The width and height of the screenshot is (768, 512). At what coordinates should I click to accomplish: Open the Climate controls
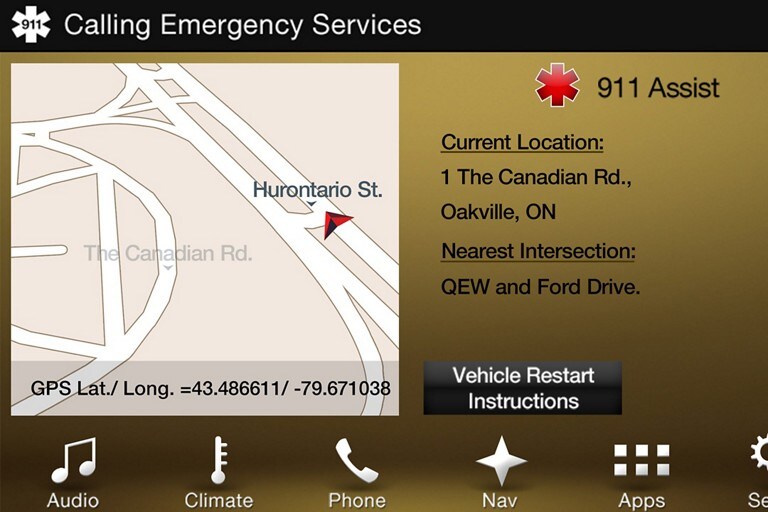click(x=217, y=471)
